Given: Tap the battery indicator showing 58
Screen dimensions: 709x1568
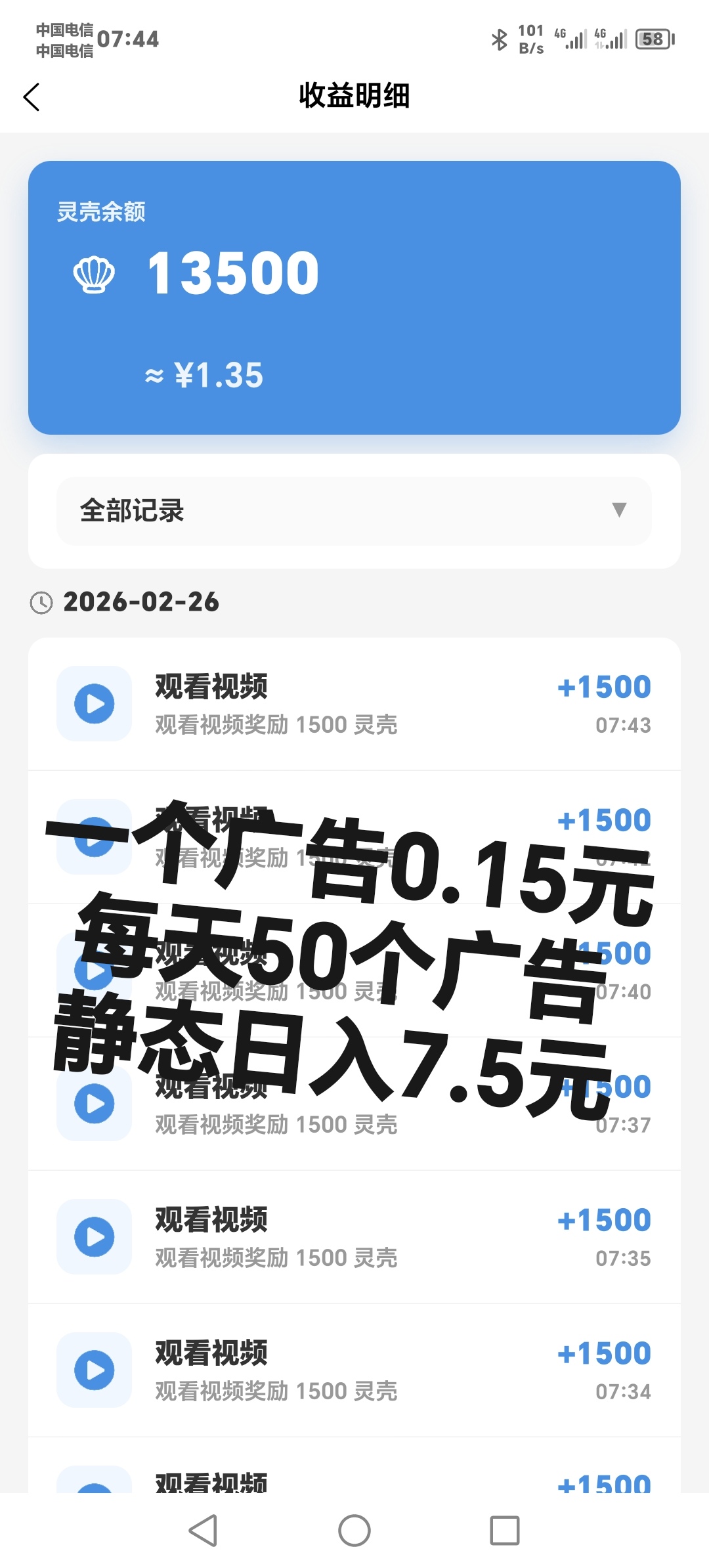Looking at the screenshot, I should click(x=654, y=39).
